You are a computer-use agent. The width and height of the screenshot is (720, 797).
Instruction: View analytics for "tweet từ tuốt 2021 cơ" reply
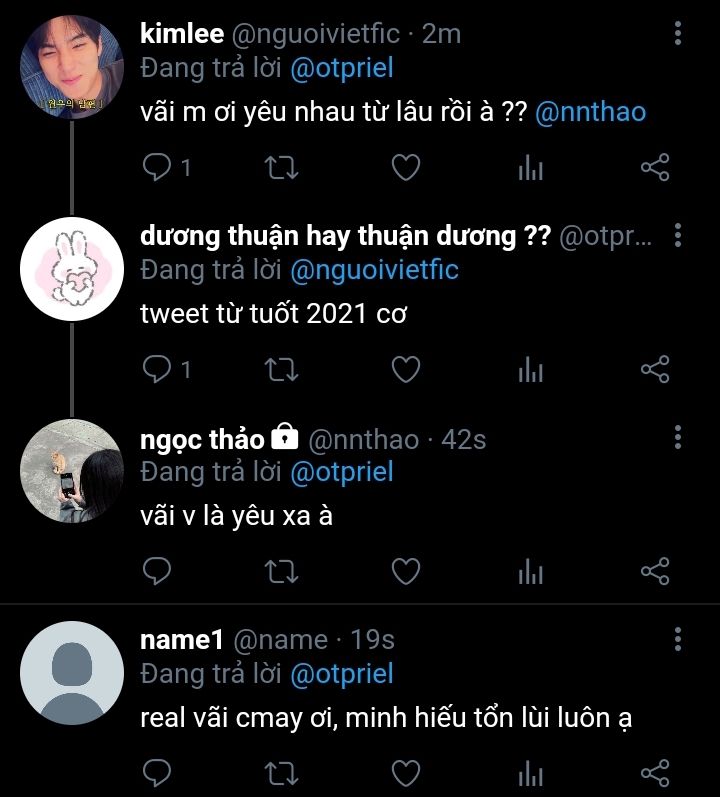tap(530, 370)
